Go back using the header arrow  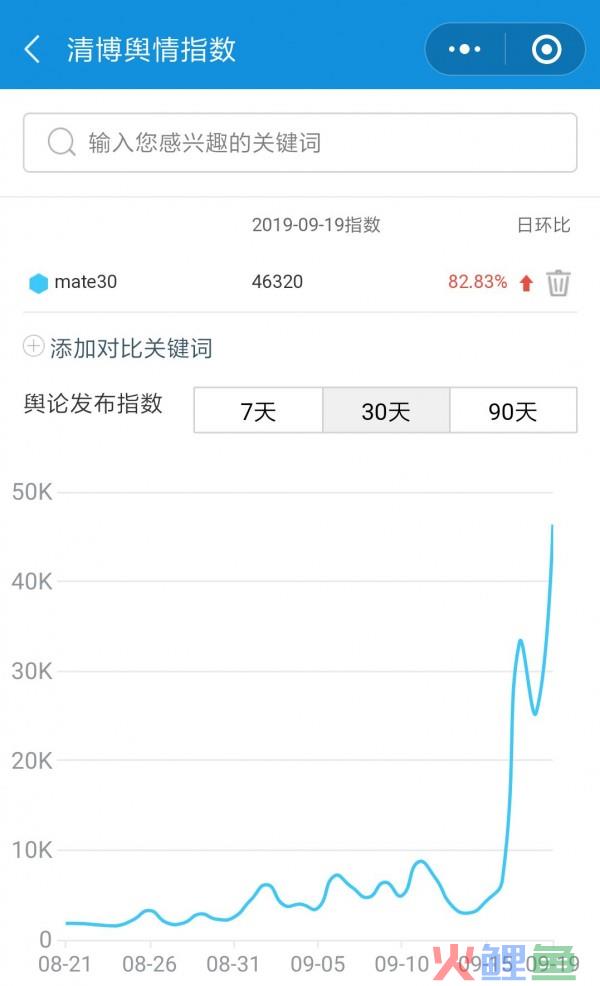(32, 49)
